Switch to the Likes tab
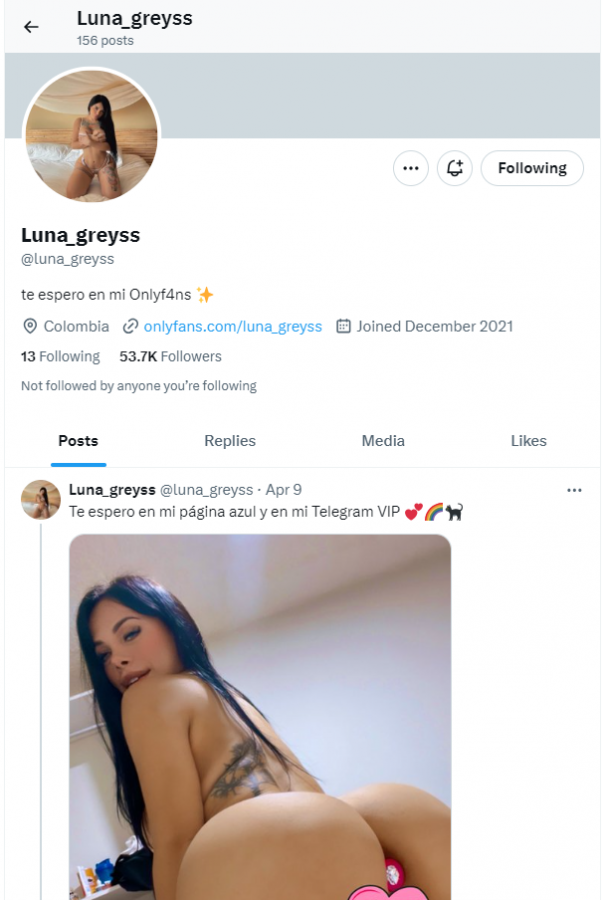Viewport: 602px width, 900px height. click(528, 441)
